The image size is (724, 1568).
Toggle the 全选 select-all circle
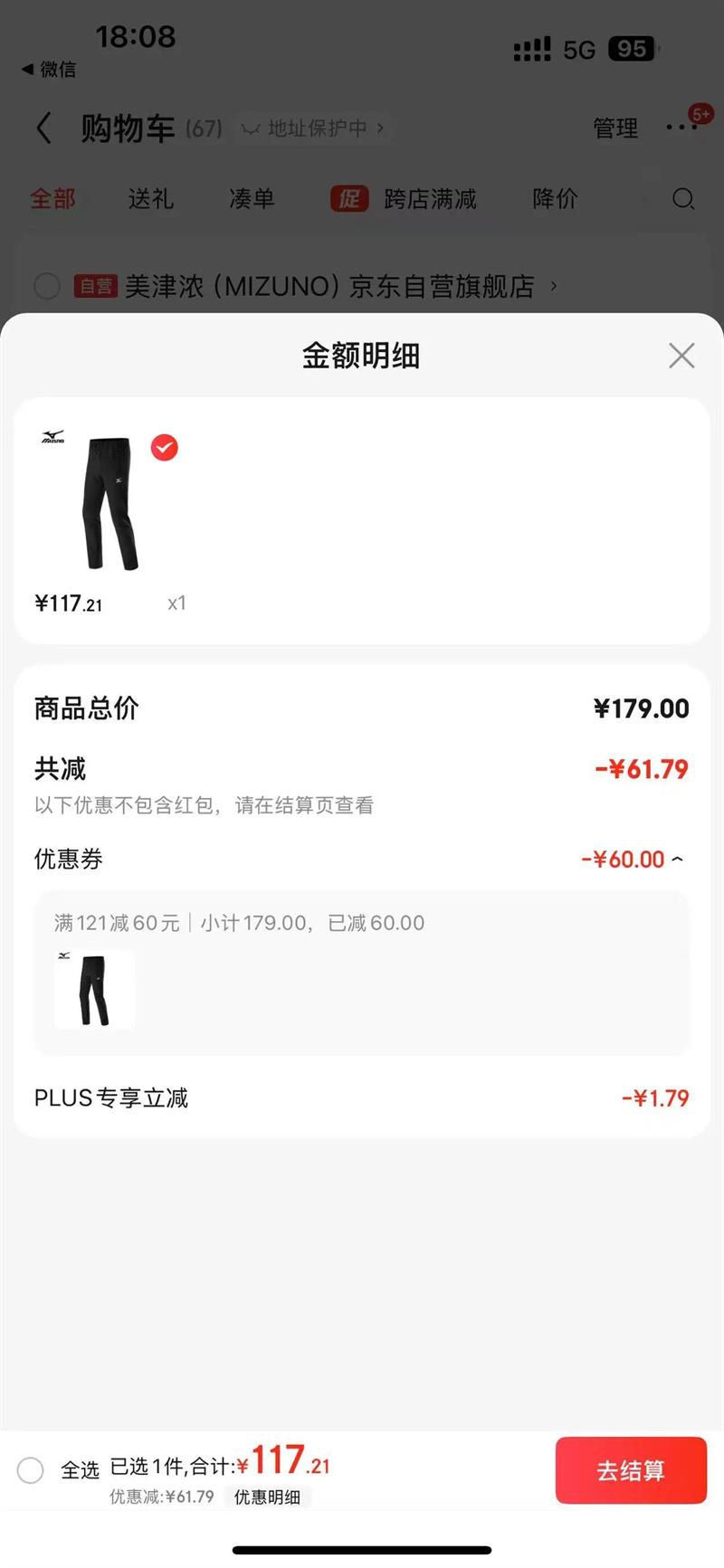tap(31, 1470)
